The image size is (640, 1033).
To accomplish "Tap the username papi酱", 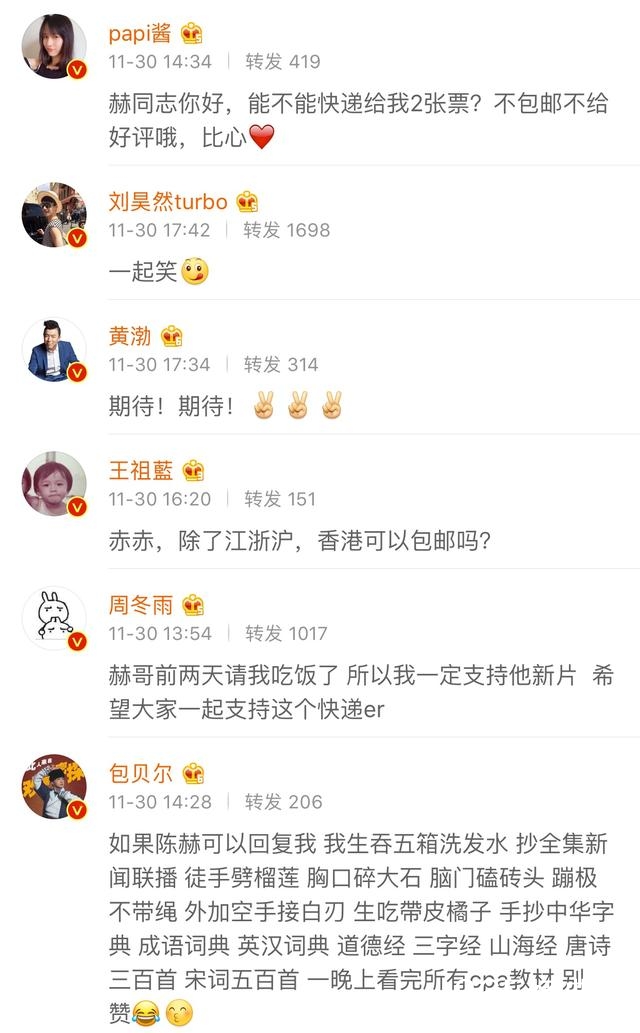I will coord(140,33).
